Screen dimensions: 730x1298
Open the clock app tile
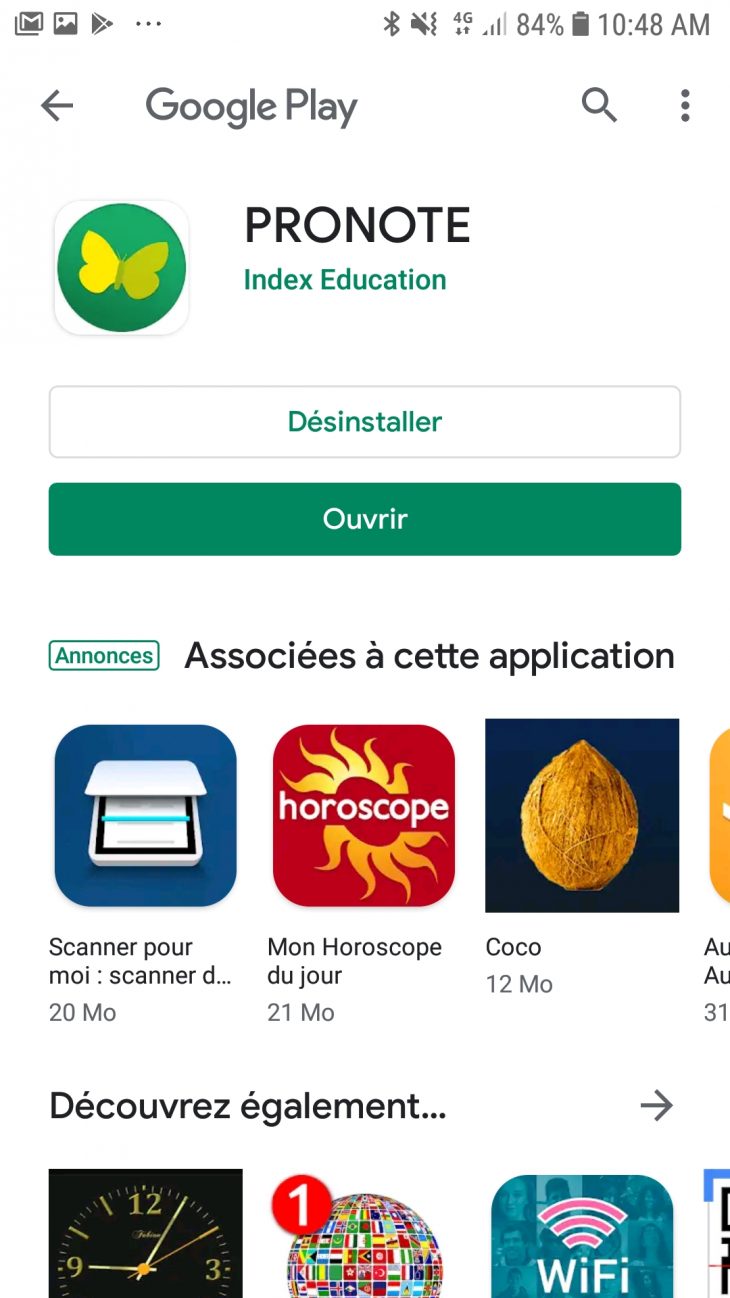(145, 1233)
